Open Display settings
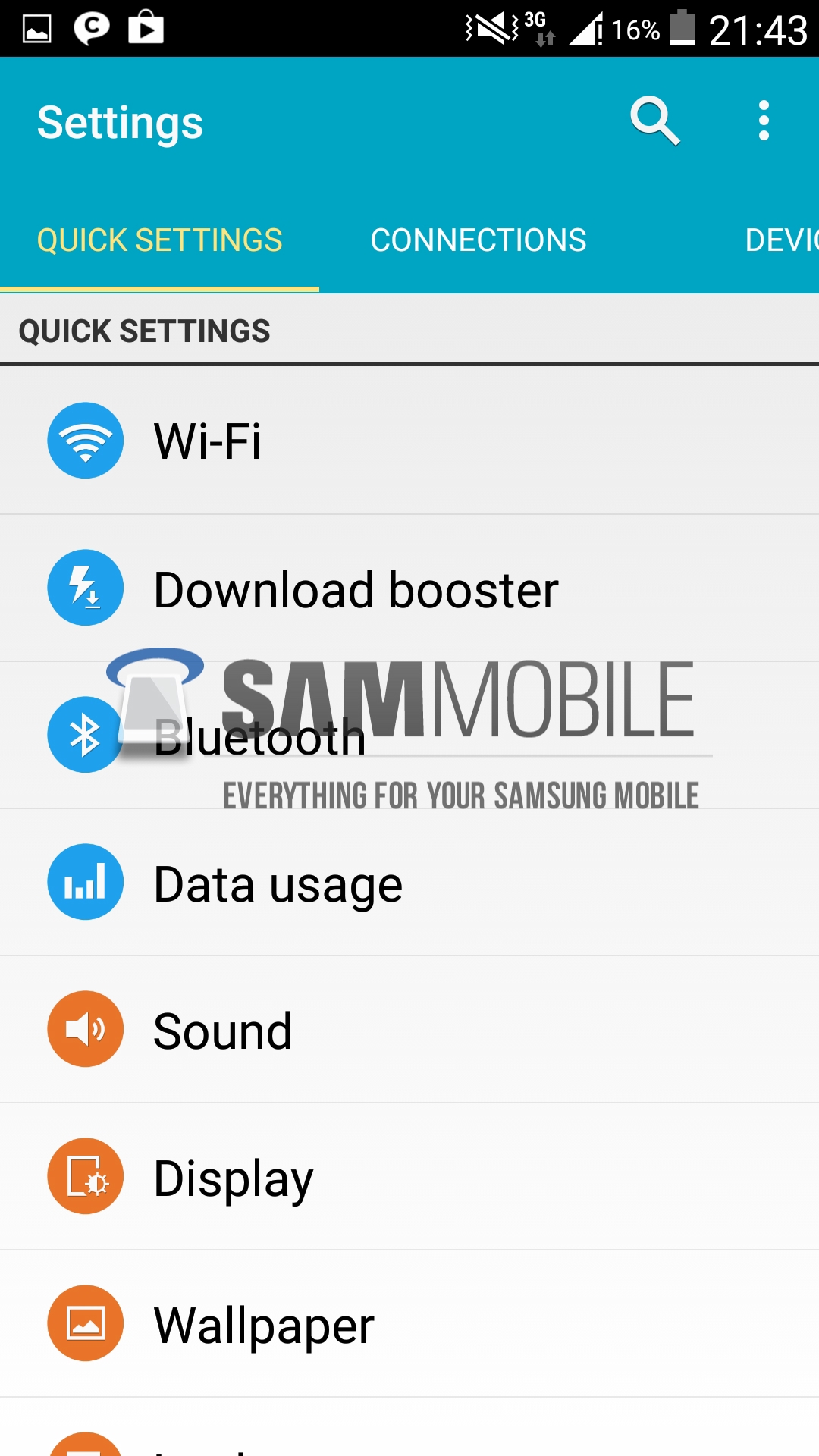 click(409, 1177)
